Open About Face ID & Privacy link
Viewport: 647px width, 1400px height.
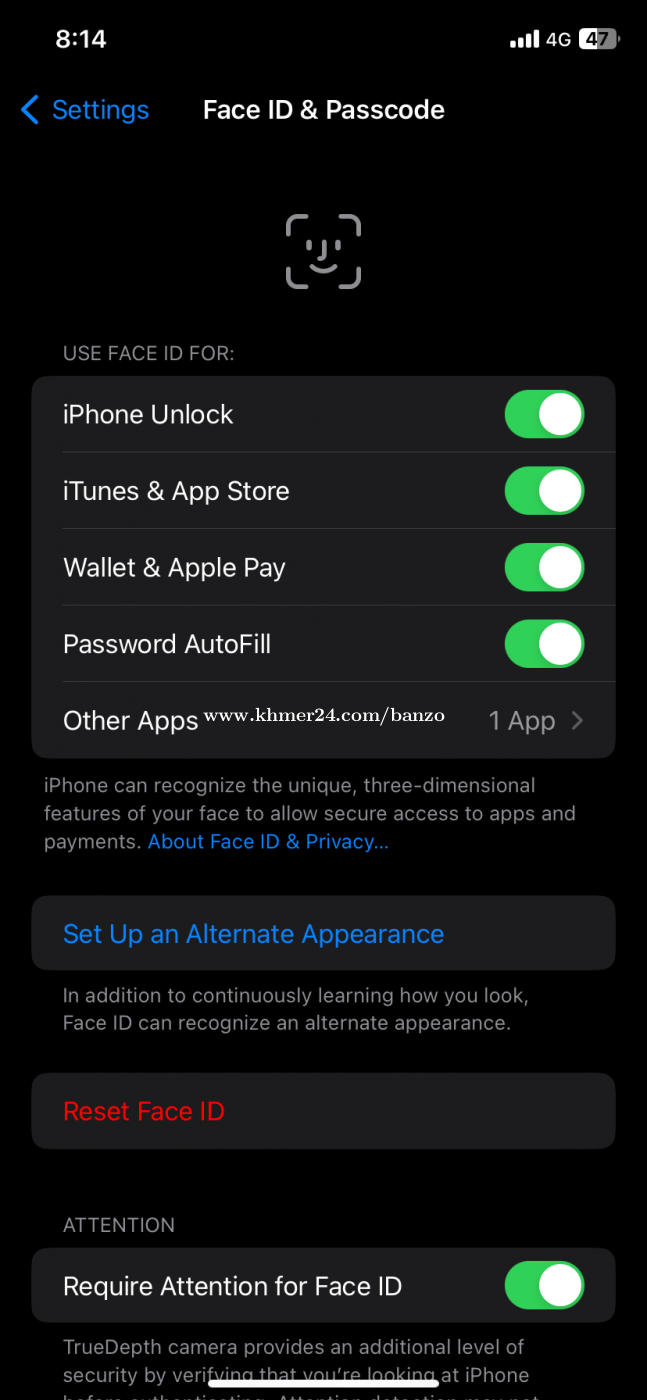(x=268, y=842)
